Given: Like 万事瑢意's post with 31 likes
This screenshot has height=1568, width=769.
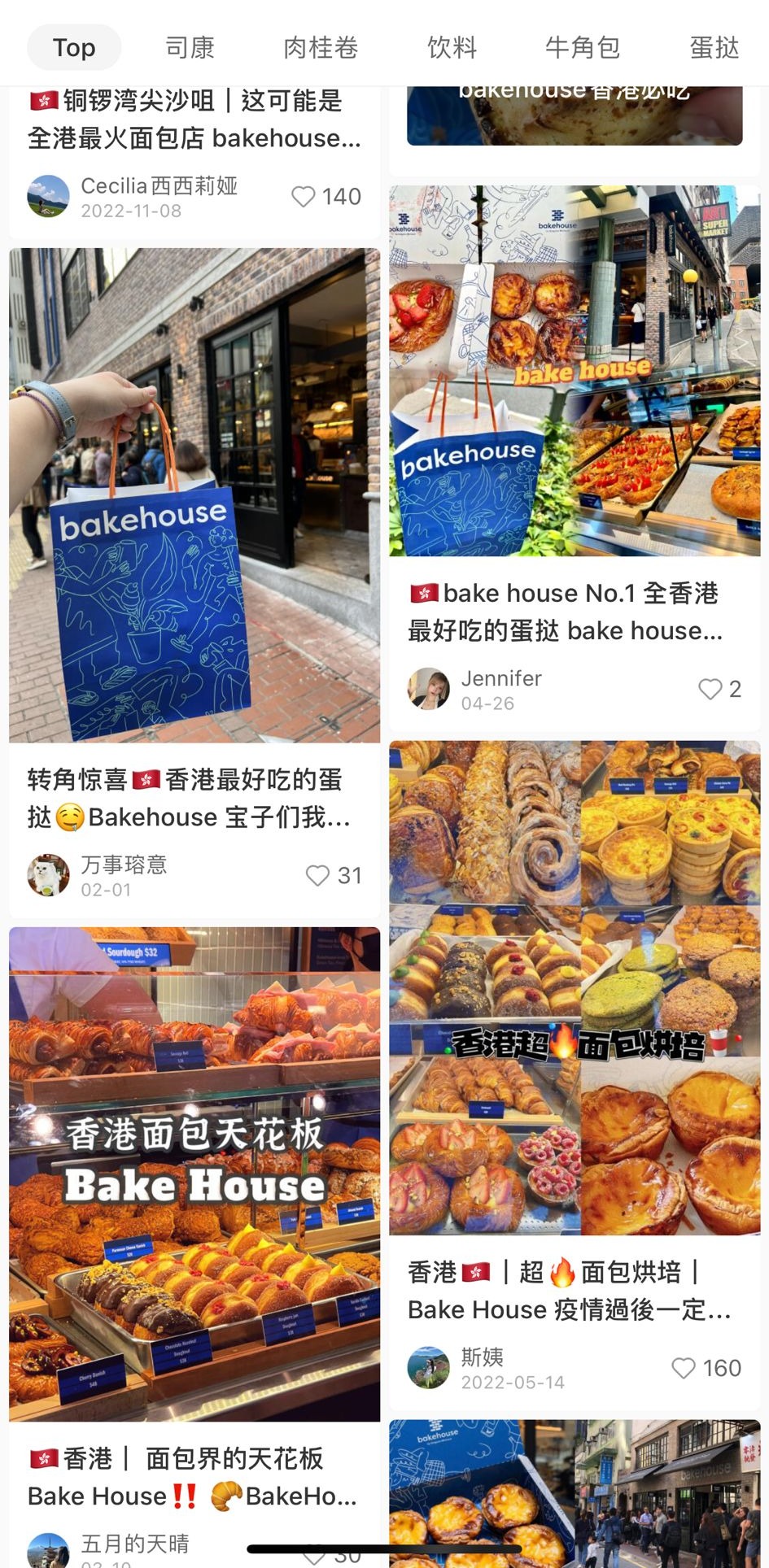Looking at the screenshot, I should [x=317, y=876].
